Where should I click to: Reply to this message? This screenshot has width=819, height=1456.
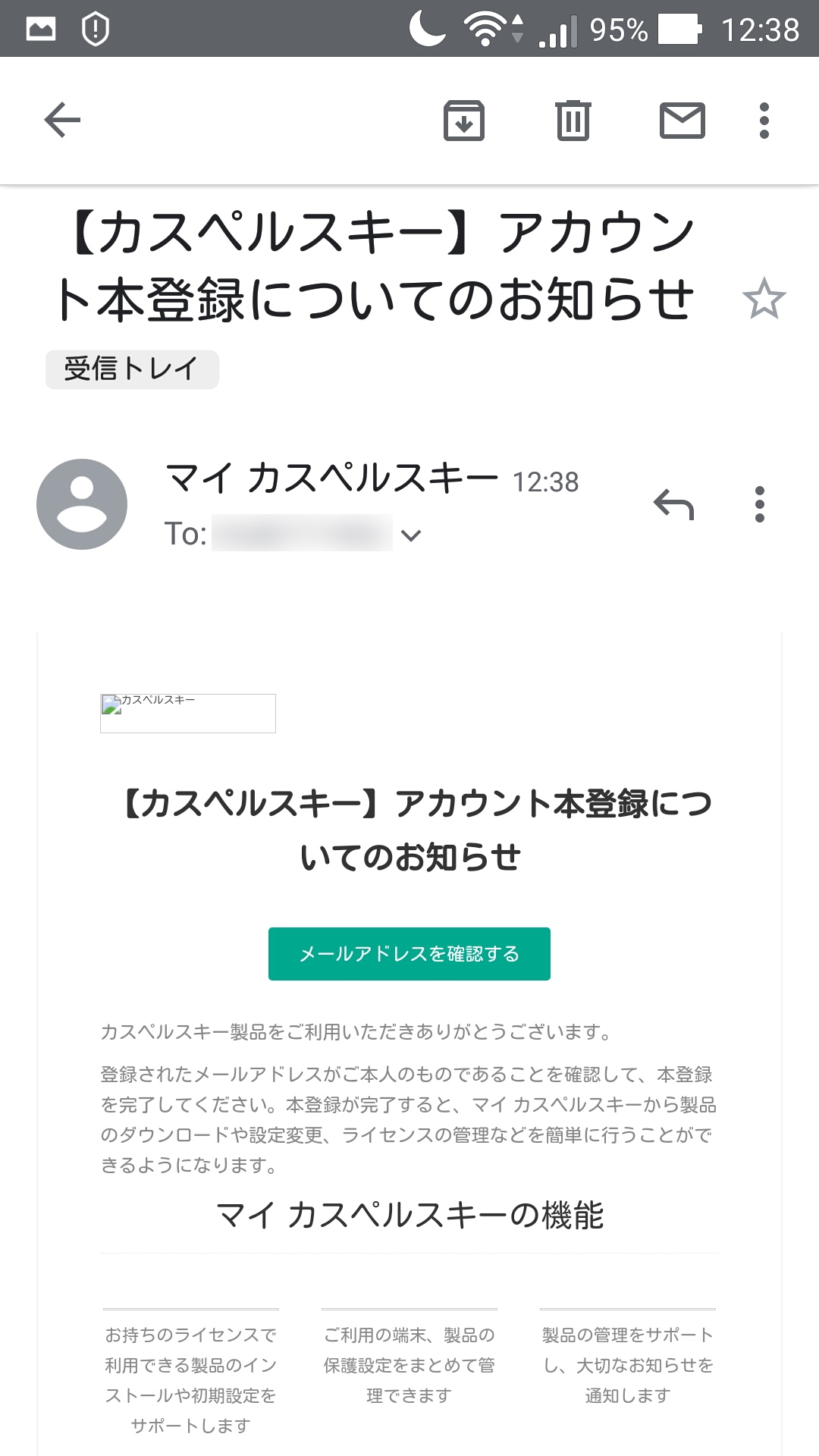pyautogui.click(x=673, y=504)
